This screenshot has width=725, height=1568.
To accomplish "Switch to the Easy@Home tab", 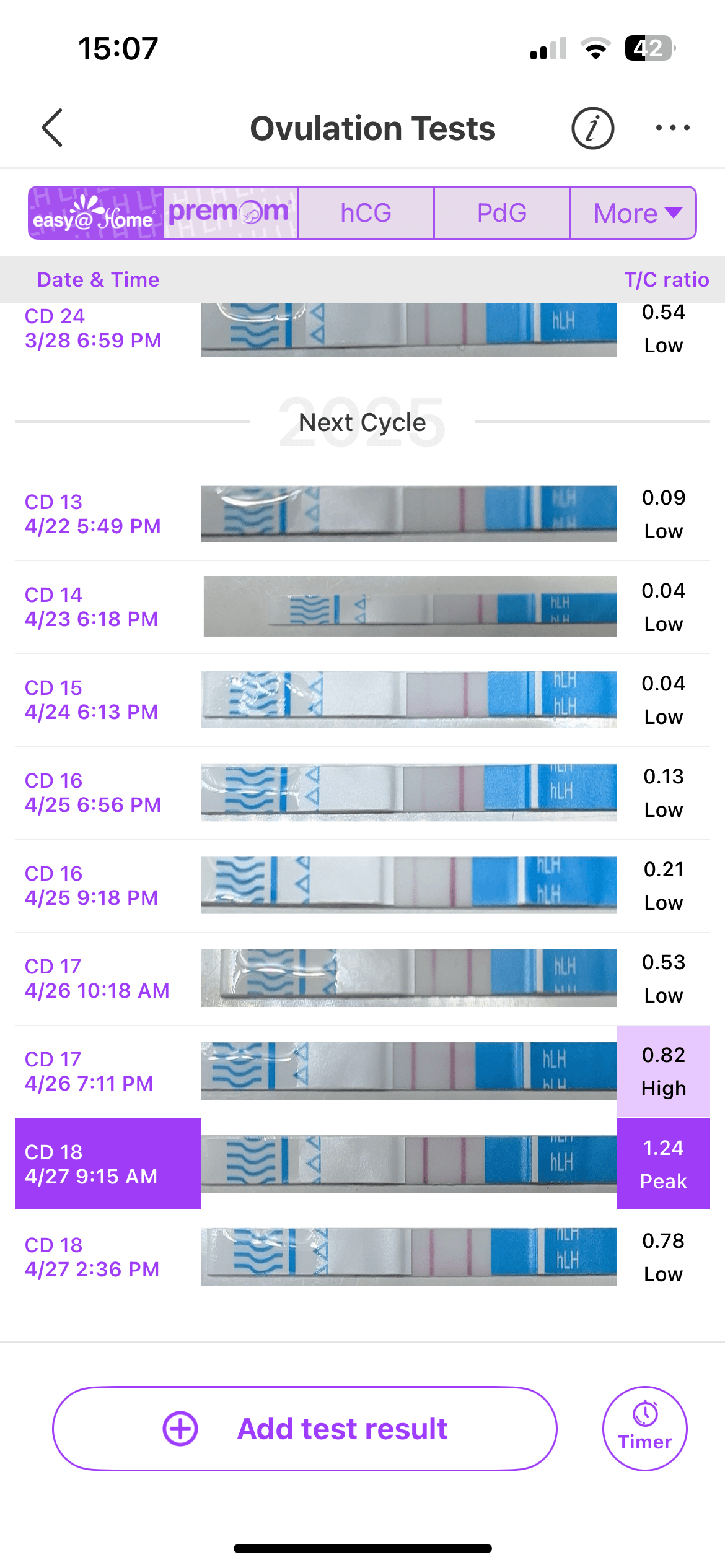I will coord(96,213).
